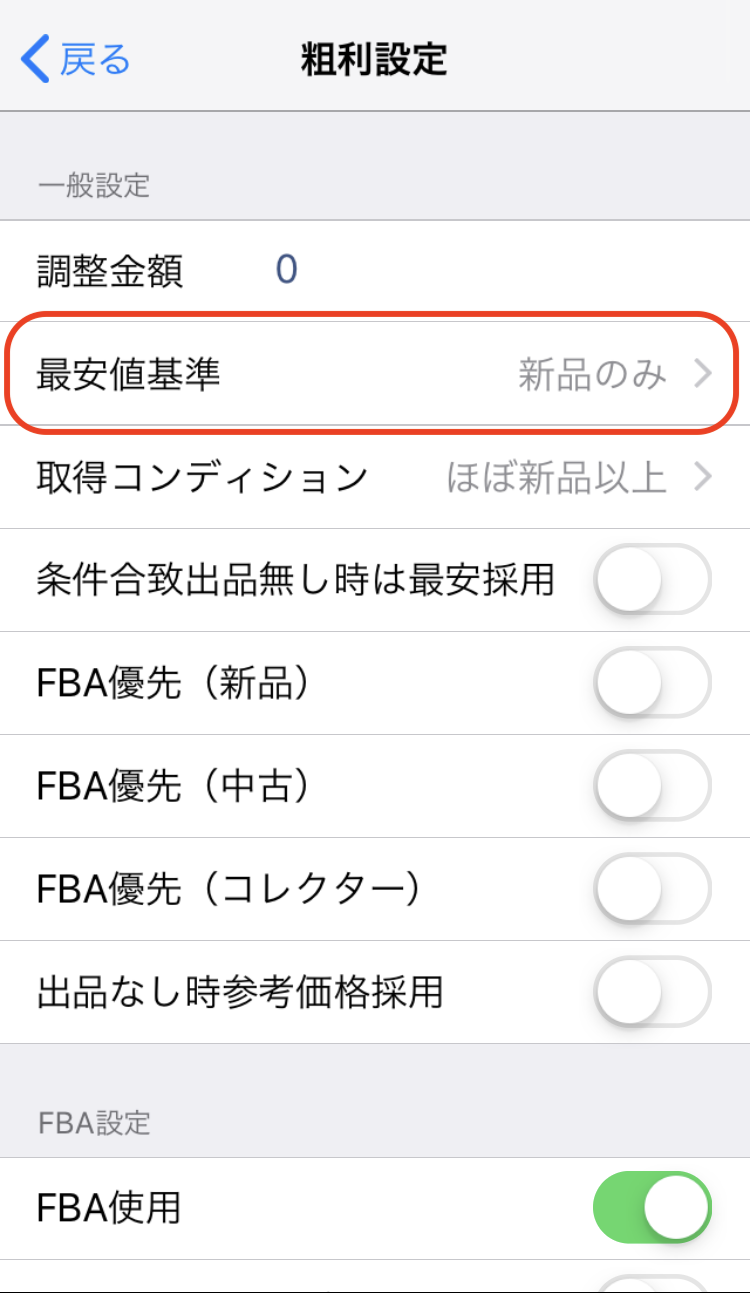Enable 出品なし時参考価格採用

[652, 993]
